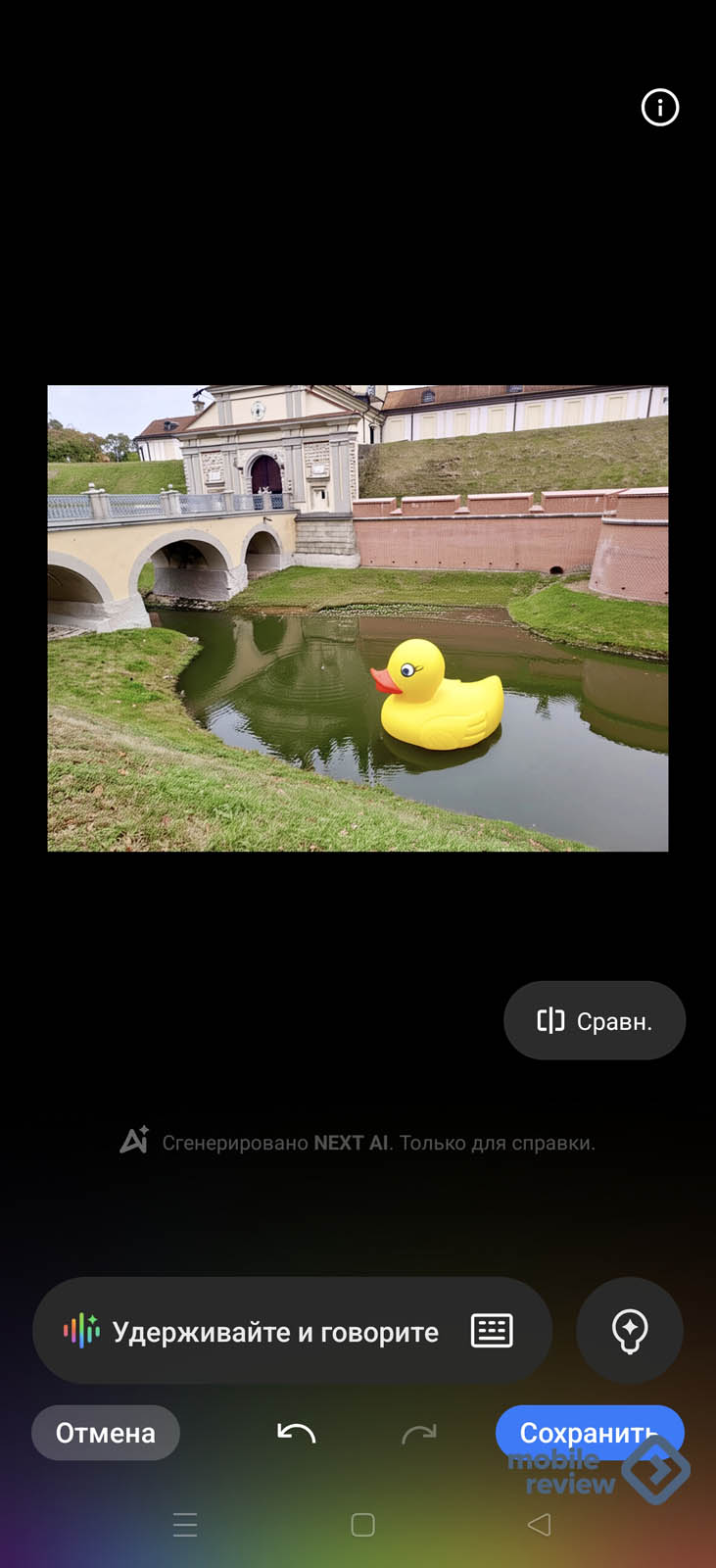
Task: Open recent apps from navigation bar
Action: 185,1524
